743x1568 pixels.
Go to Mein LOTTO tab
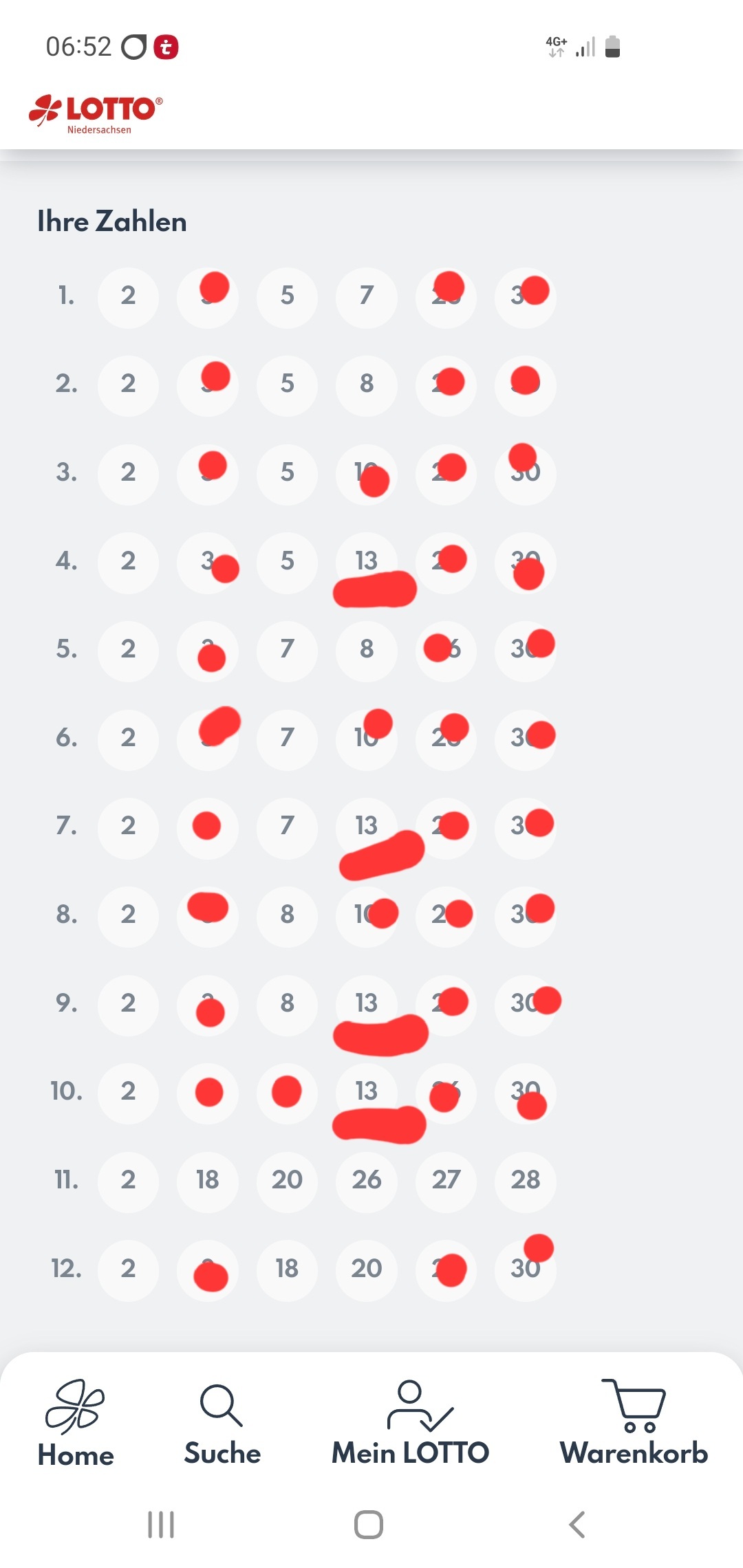click(x=410, y=1424)
